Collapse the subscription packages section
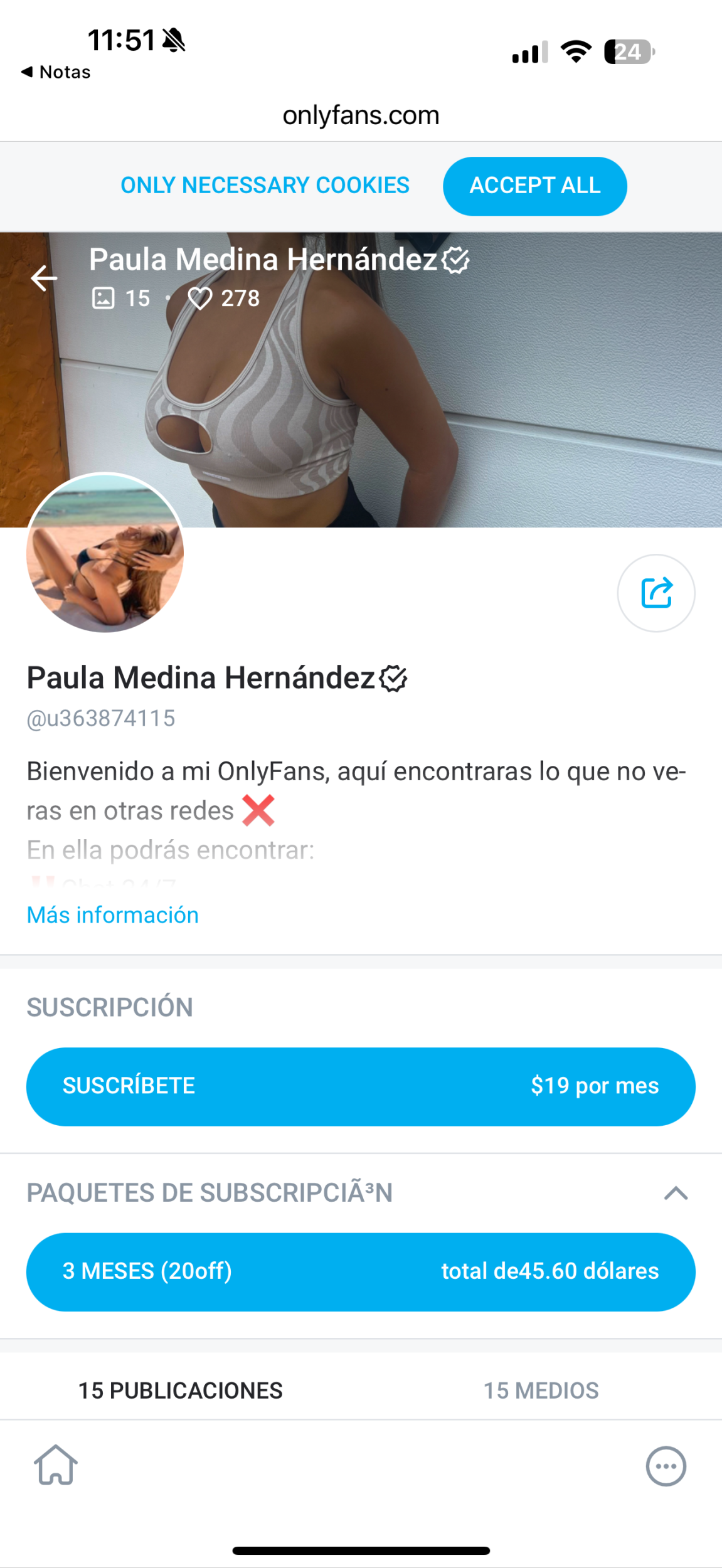722x1568 pixels. [676, 1193]
